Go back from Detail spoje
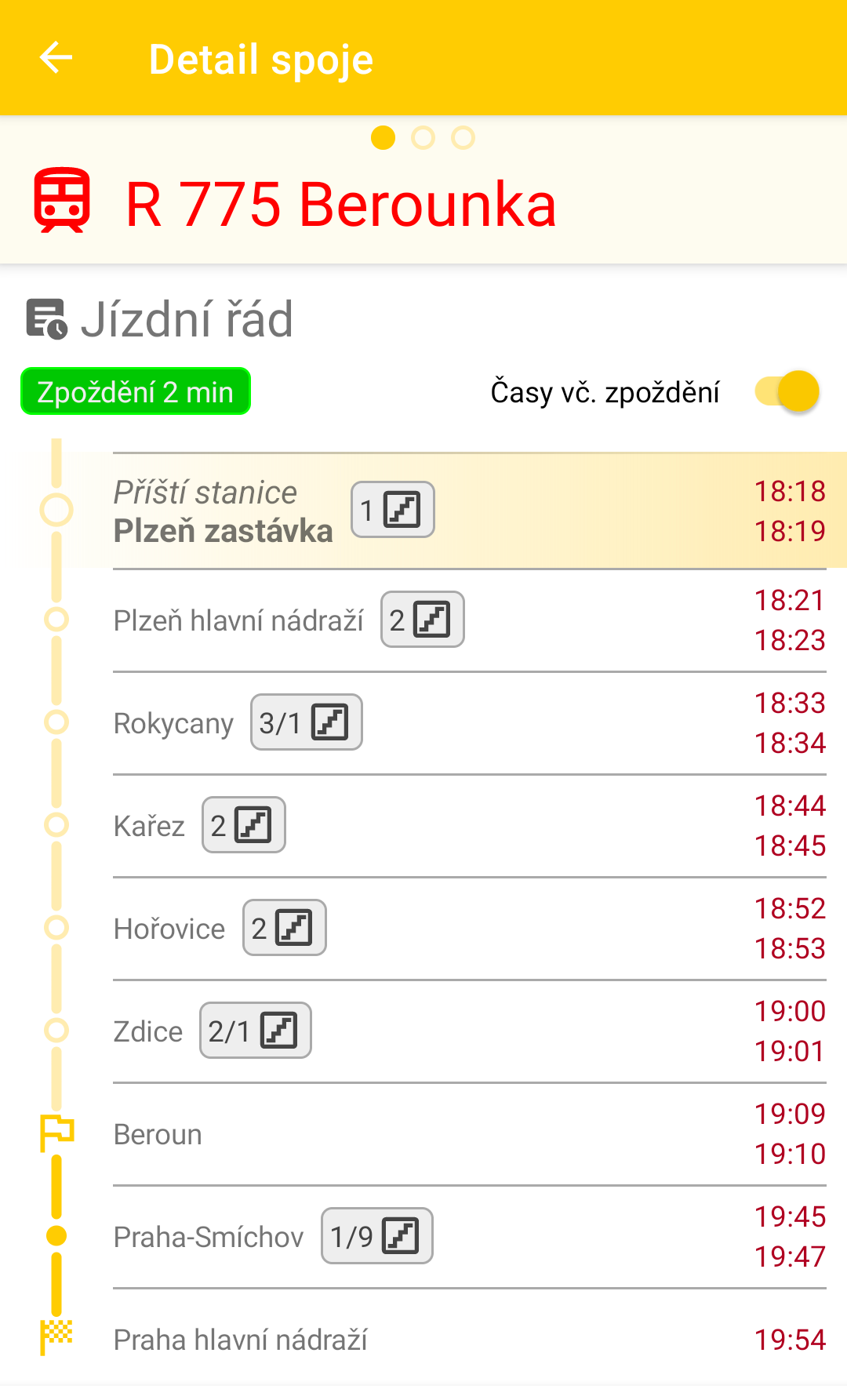The height and width of the screenshot is (1400, 847). click(56, 58)
